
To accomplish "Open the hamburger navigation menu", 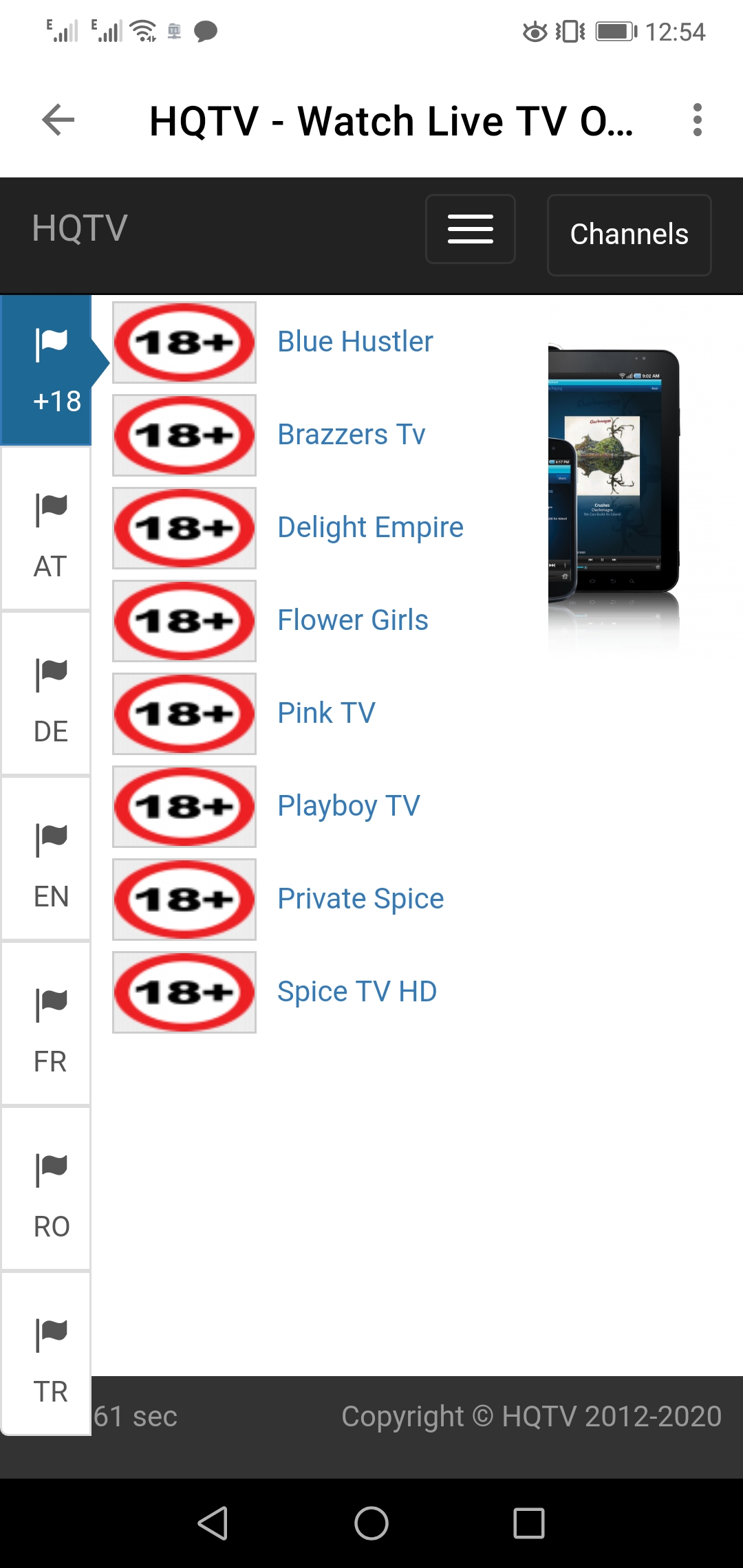I will click(470, 229).
